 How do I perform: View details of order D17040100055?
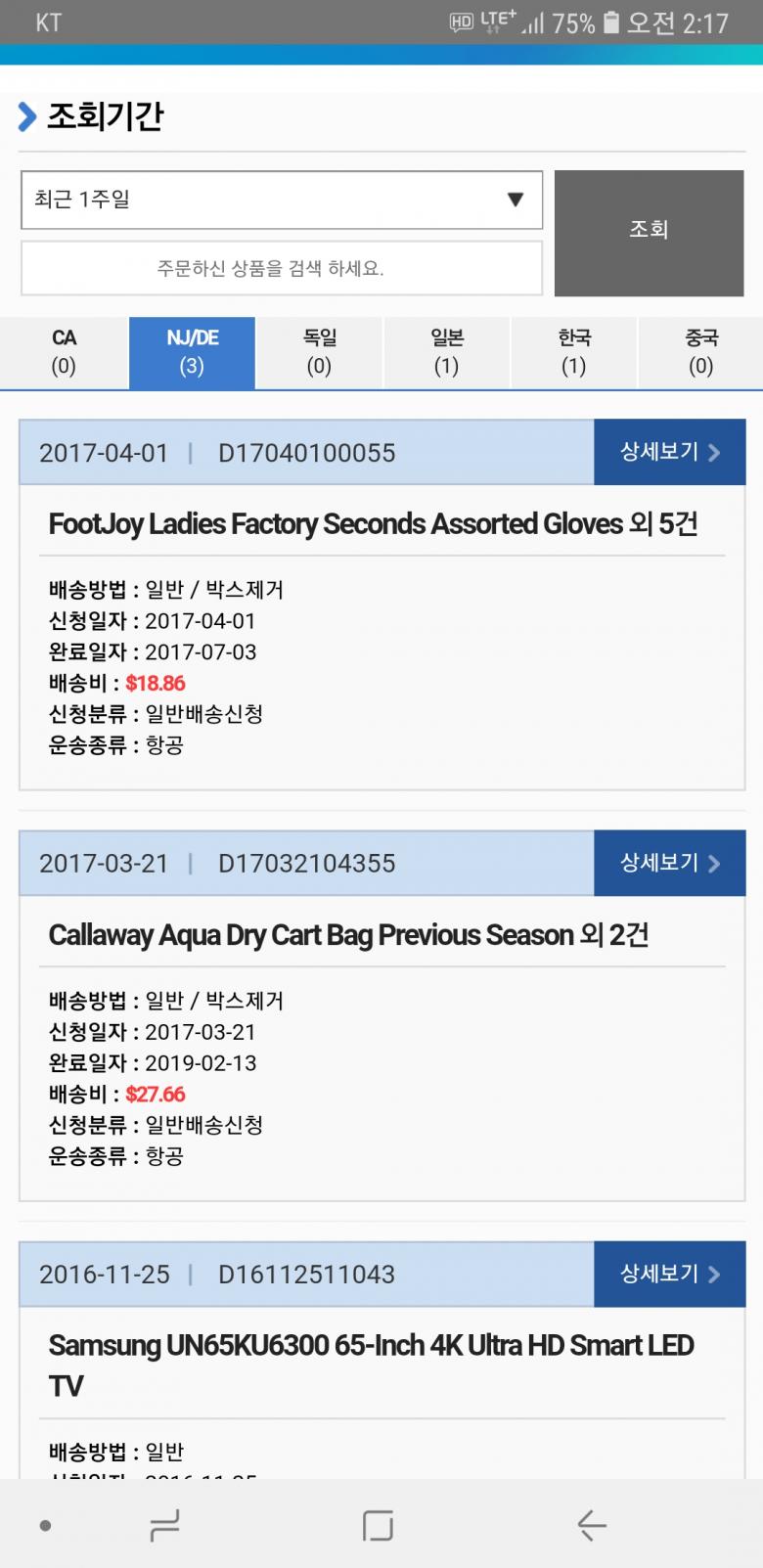tap(669, 452)
